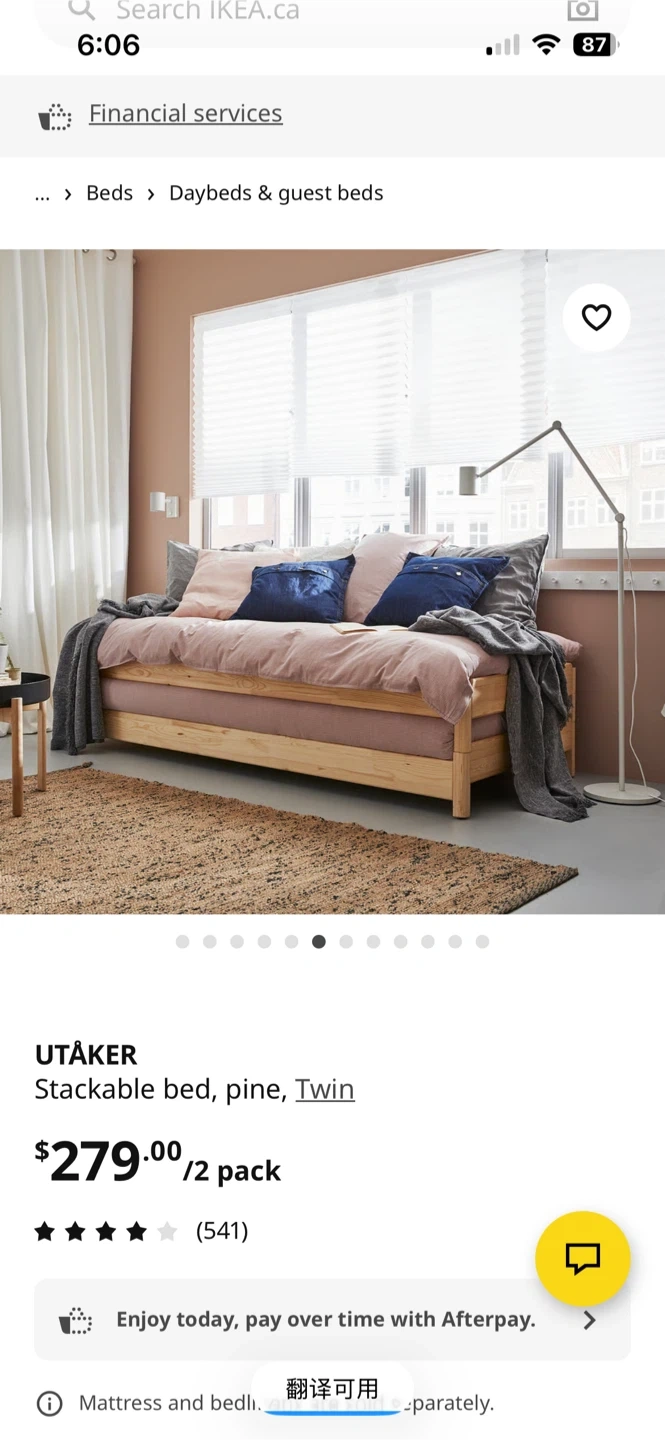Open the Afterpay pay over time banner
Screen dimensions: 665x1440
[332, 1320]
